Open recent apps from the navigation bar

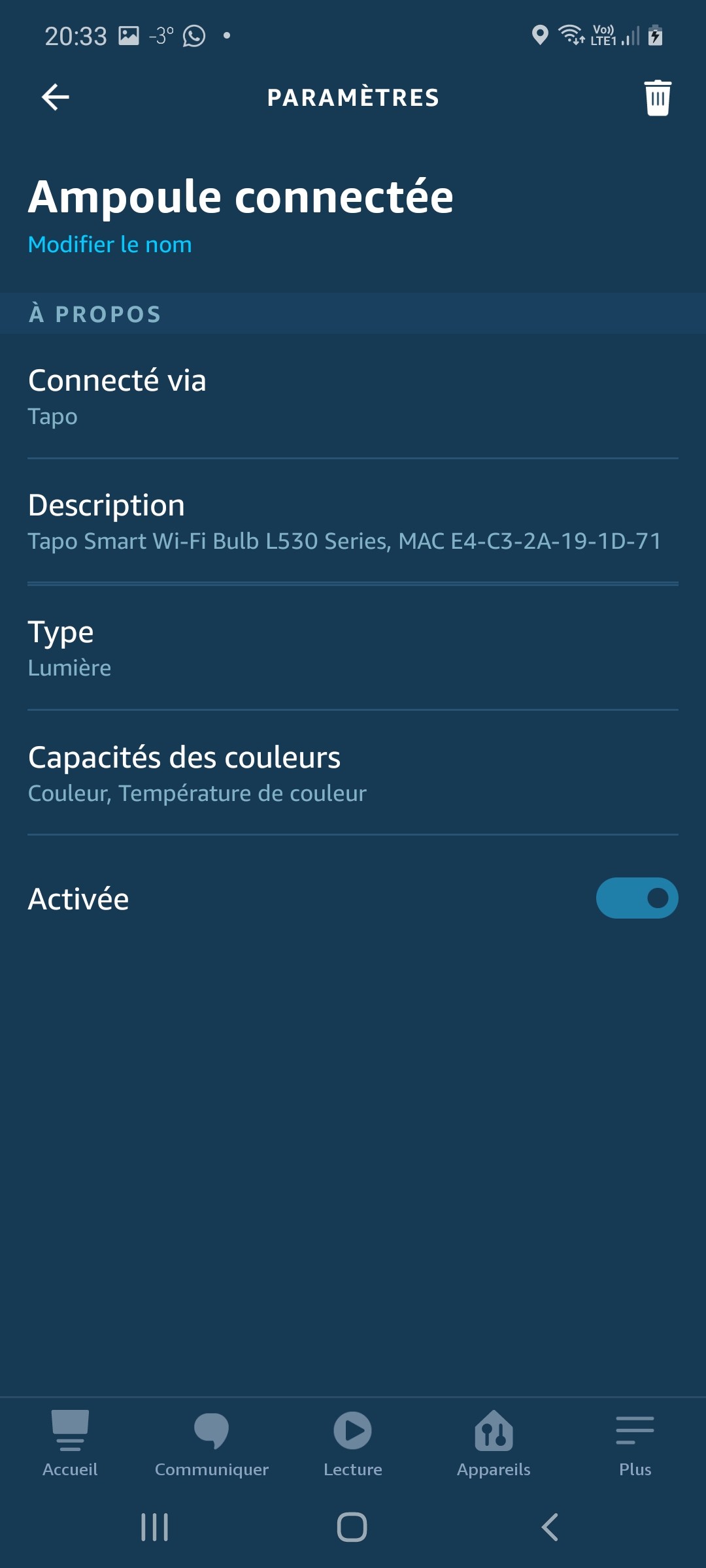click(x=155, y=1527)
